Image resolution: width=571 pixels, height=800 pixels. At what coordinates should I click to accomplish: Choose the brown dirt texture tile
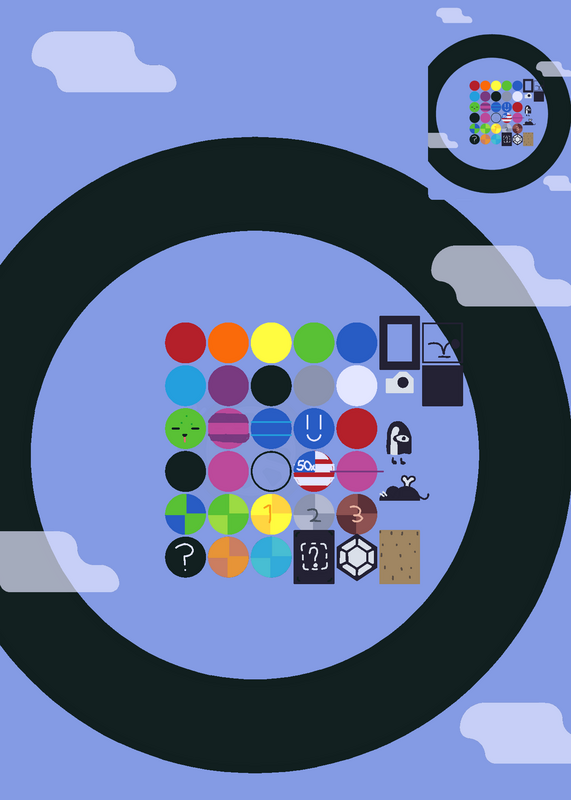tap(400, 557)
